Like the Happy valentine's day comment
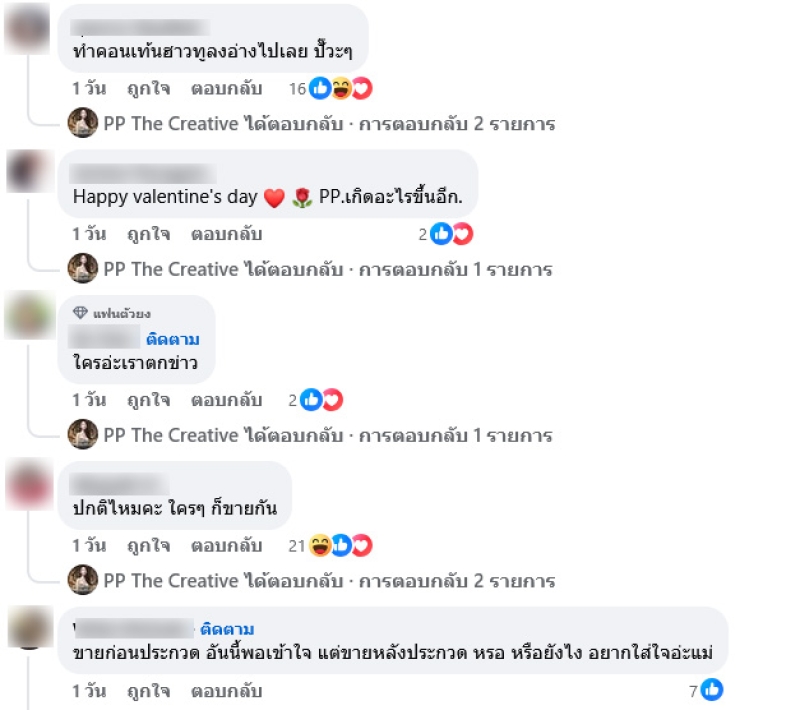The width and height of the screenshot is (800, 710). (148, 234)
